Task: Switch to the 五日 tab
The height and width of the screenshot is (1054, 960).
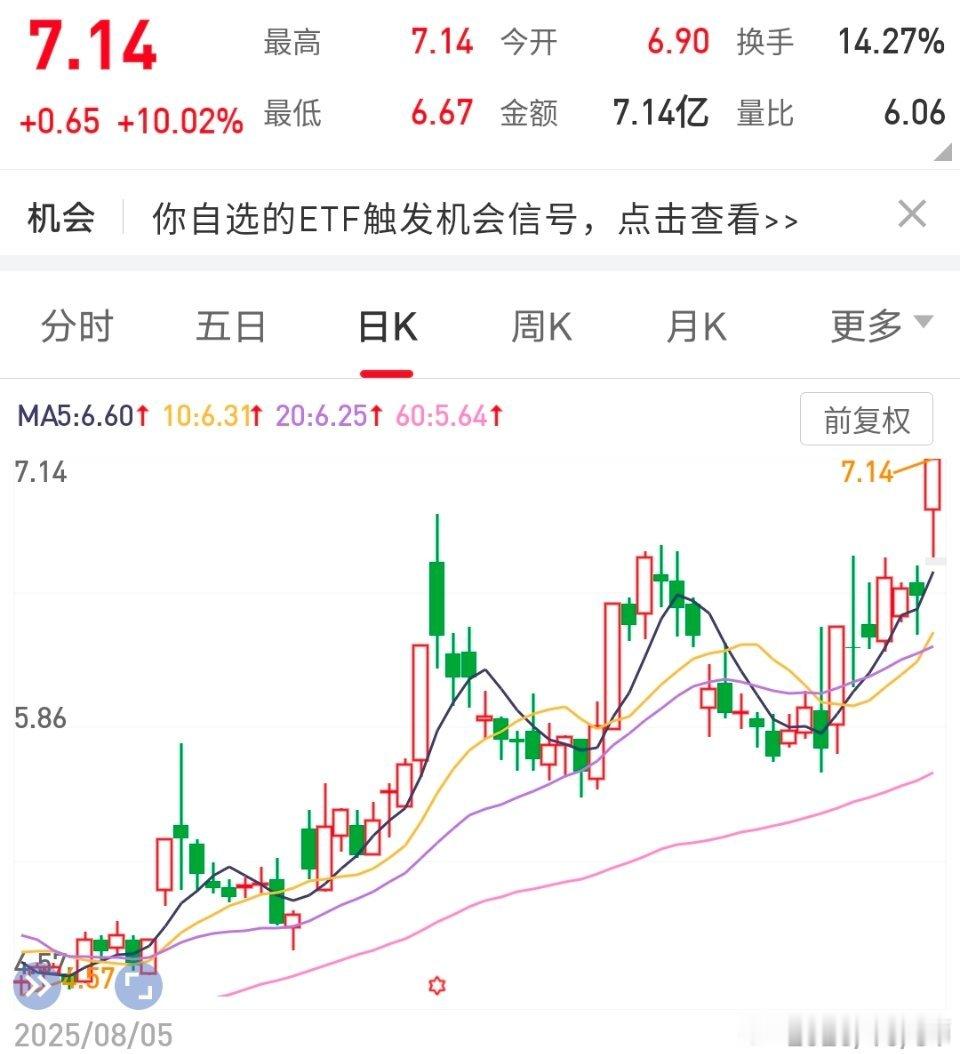Action: [x=232, y=326]
